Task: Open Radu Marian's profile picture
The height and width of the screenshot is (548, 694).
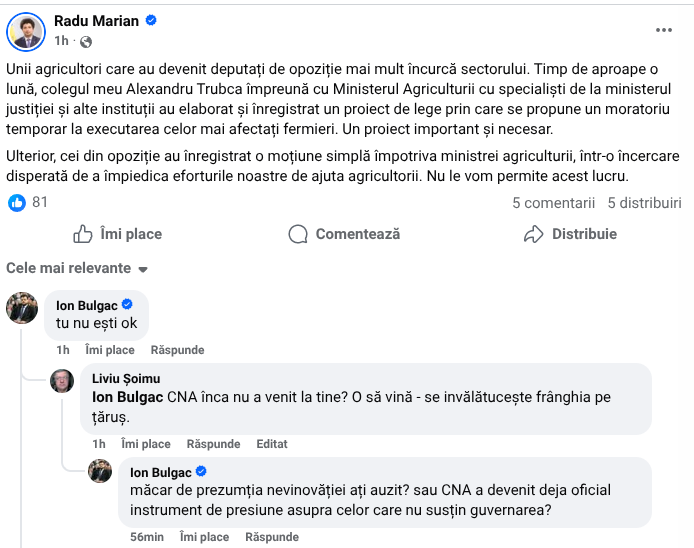Action: [25, 31]
